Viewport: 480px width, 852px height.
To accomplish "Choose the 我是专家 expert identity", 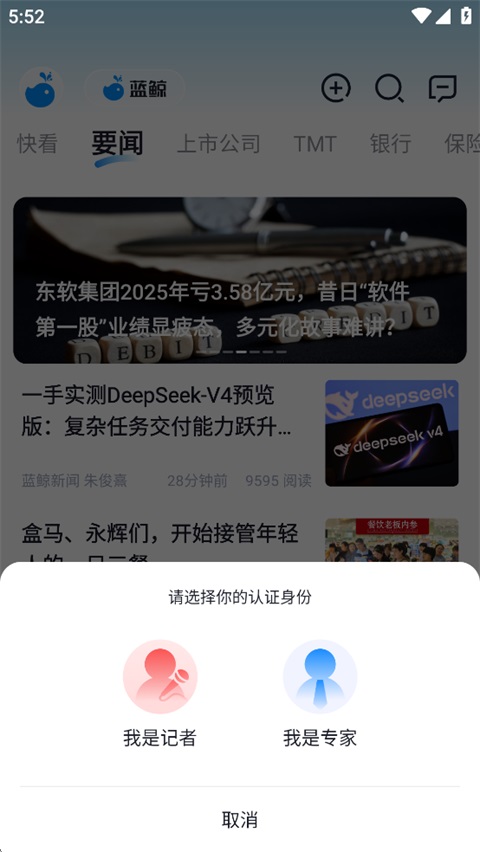I will point(320,694).
